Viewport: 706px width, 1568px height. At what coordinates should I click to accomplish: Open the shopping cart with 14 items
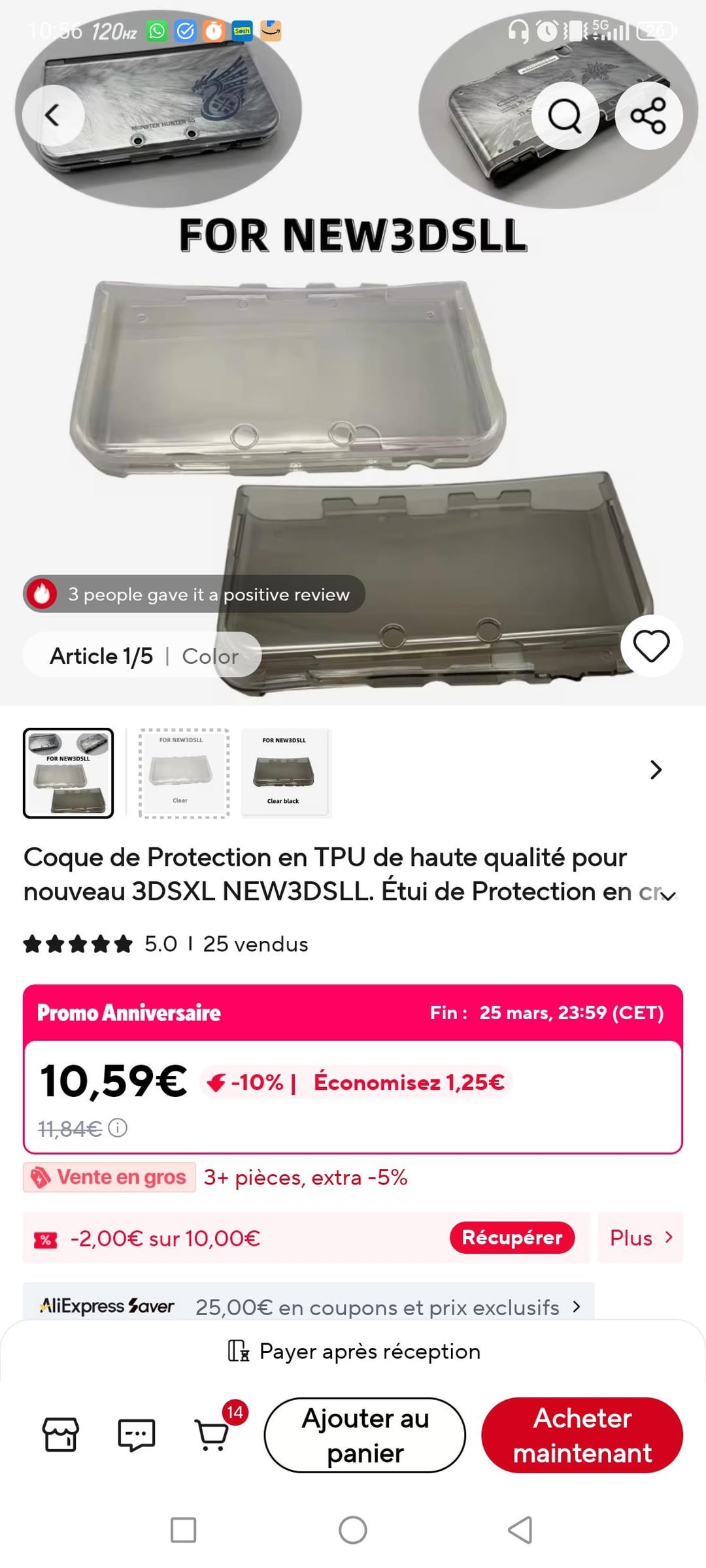tap(213, 1435)
